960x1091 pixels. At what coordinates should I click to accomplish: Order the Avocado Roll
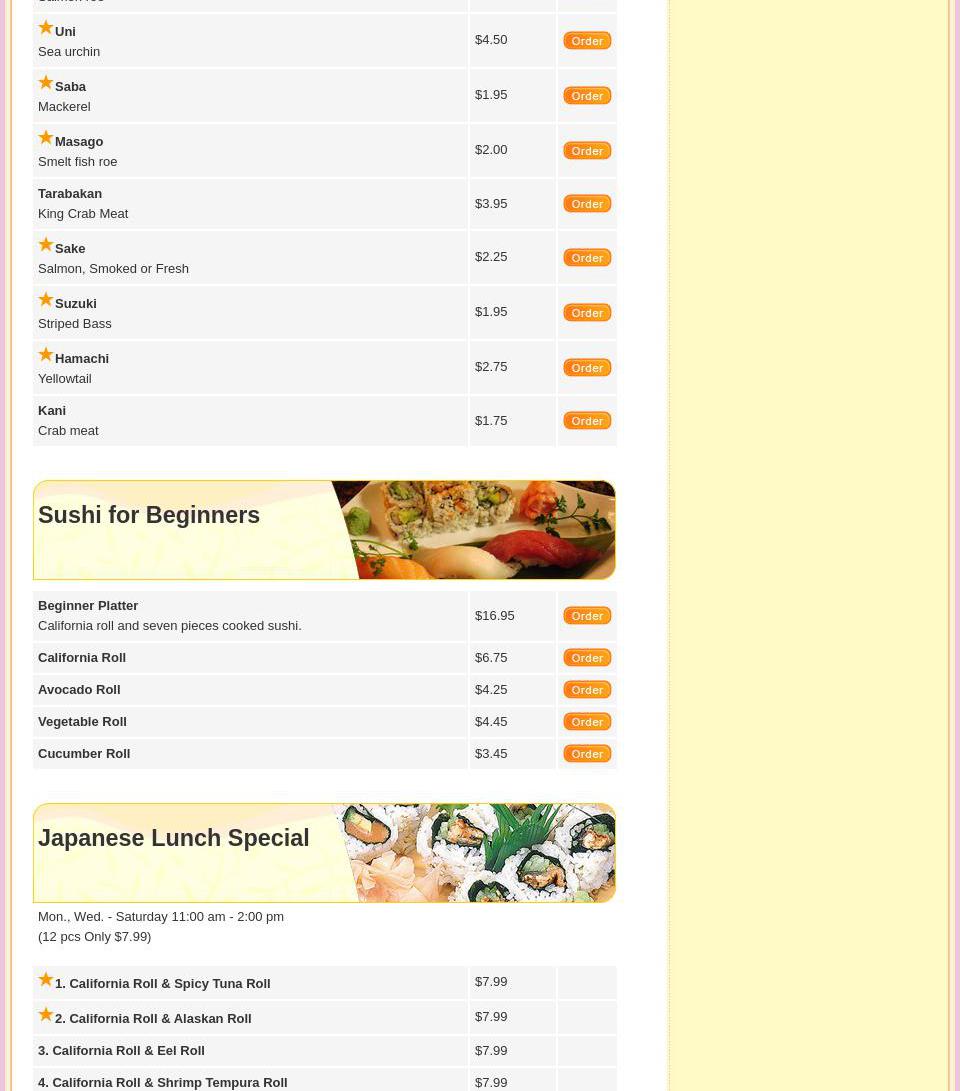point(587,690)
